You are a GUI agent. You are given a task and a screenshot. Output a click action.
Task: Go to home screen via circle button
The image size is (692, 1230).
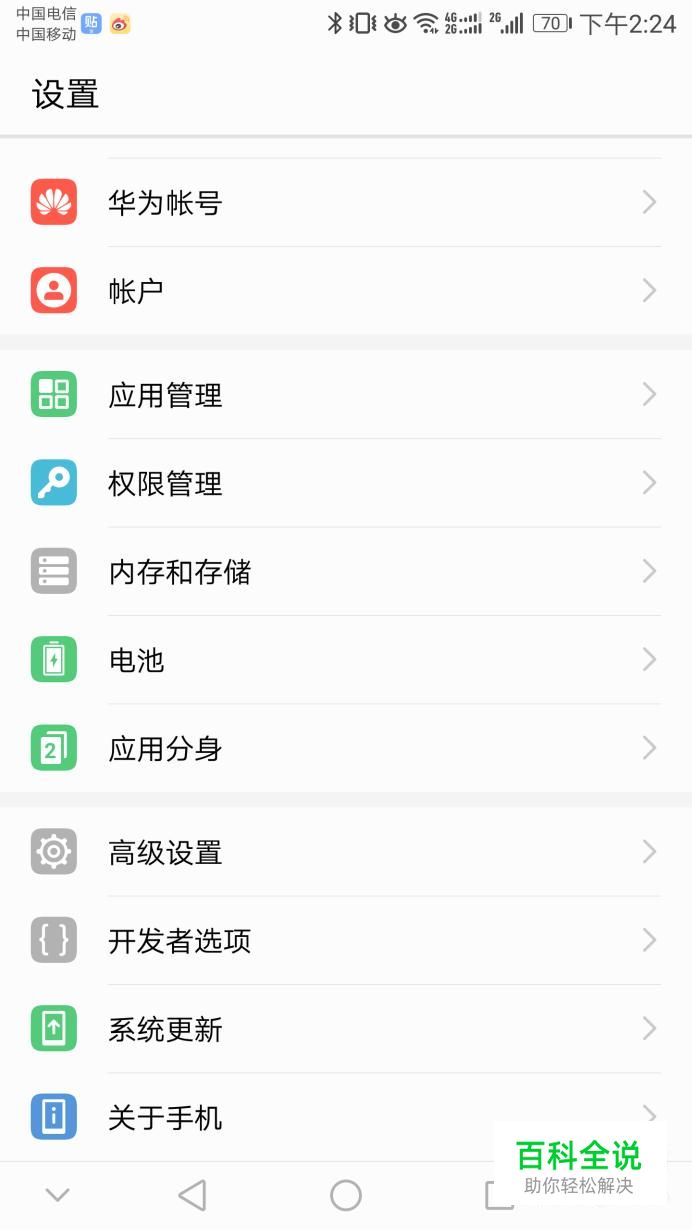click(x=346, y=1195)
